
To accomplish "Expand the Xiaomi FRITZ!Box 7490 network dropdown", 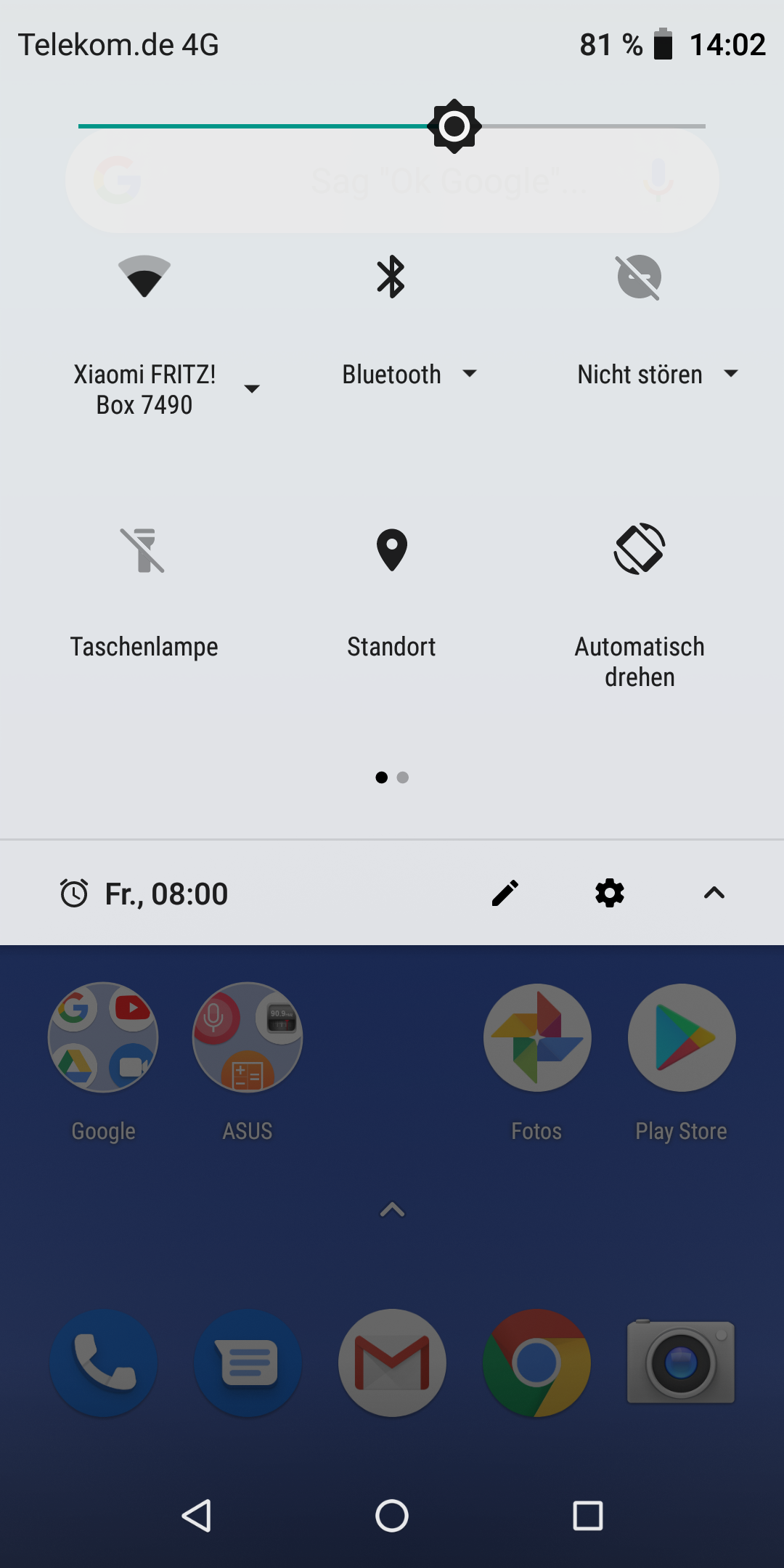I will (x=252, y=389).
